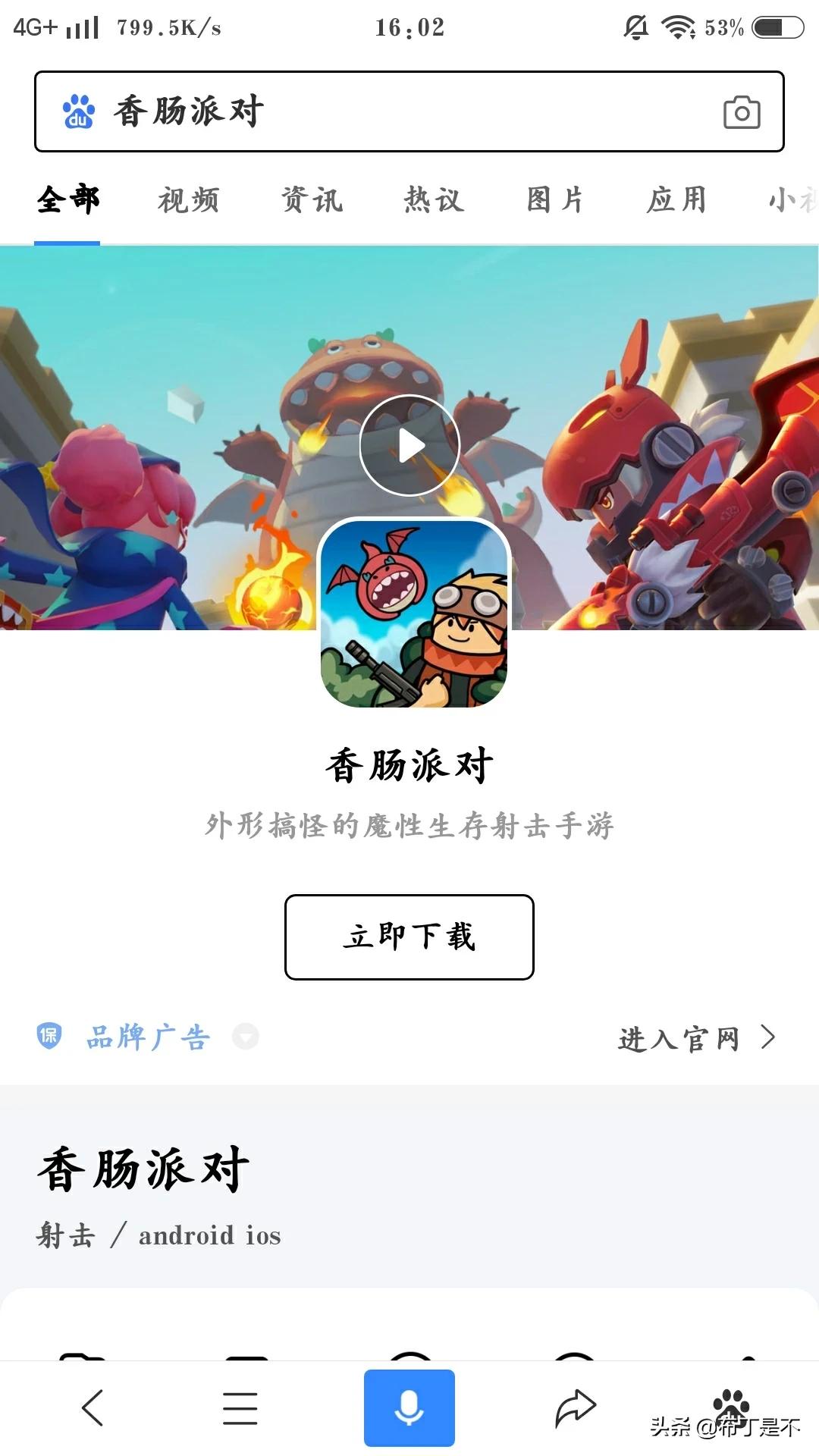
Task: Play the 香肠派对 promo video
Action: pos(409,445)
